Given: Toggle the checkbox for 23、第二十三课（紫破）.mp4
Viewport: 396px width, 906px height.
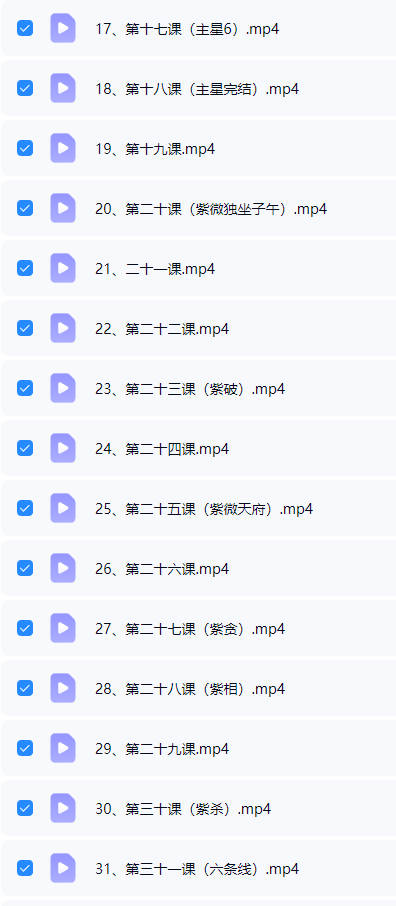Looking at the screenshot, I should pos(25,388).
